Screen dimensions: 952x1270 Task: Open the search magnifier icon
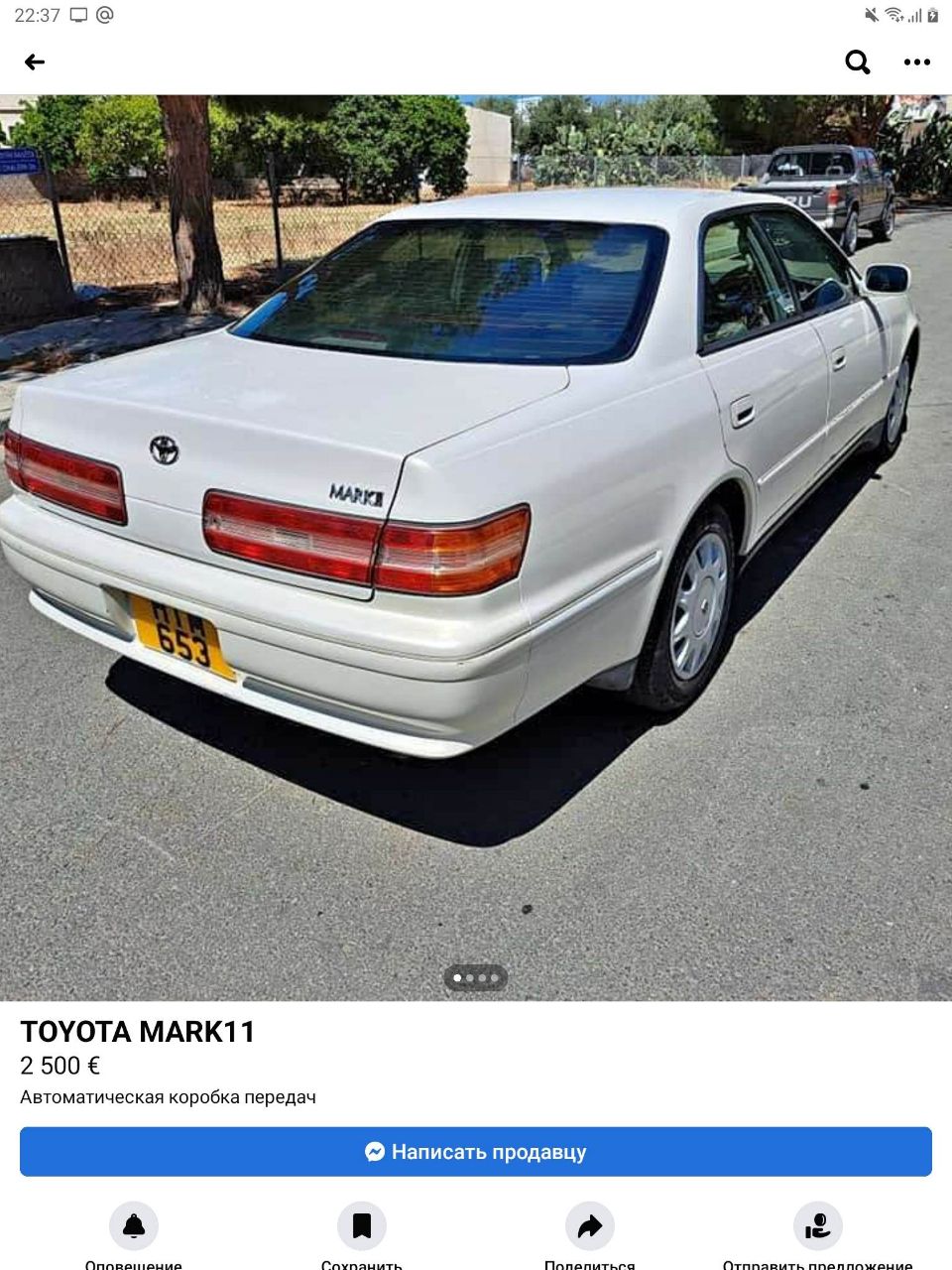tap(858, 63)
